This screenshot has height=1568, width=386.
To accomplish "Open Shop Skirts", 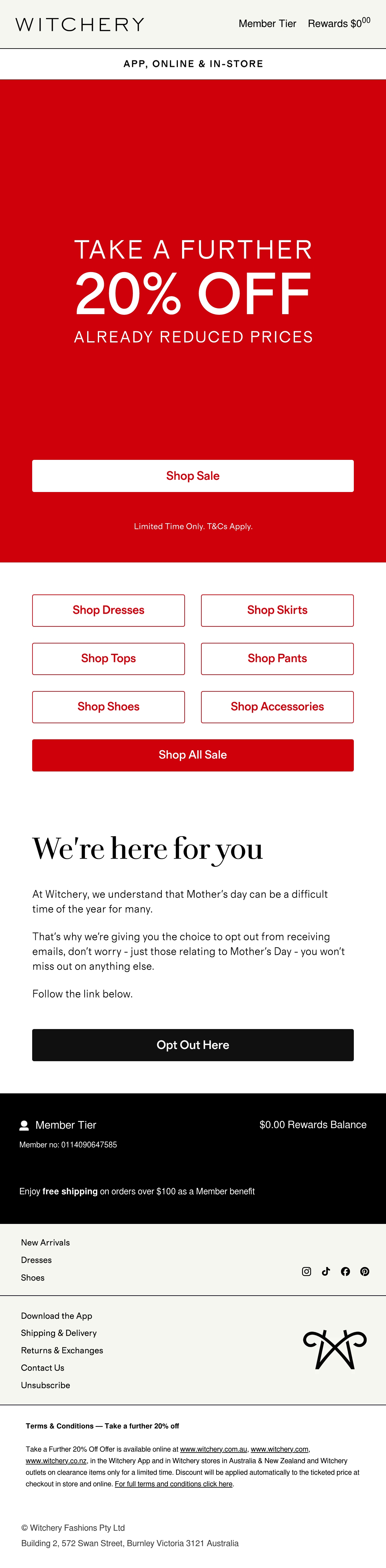I will tap(277, 611).
